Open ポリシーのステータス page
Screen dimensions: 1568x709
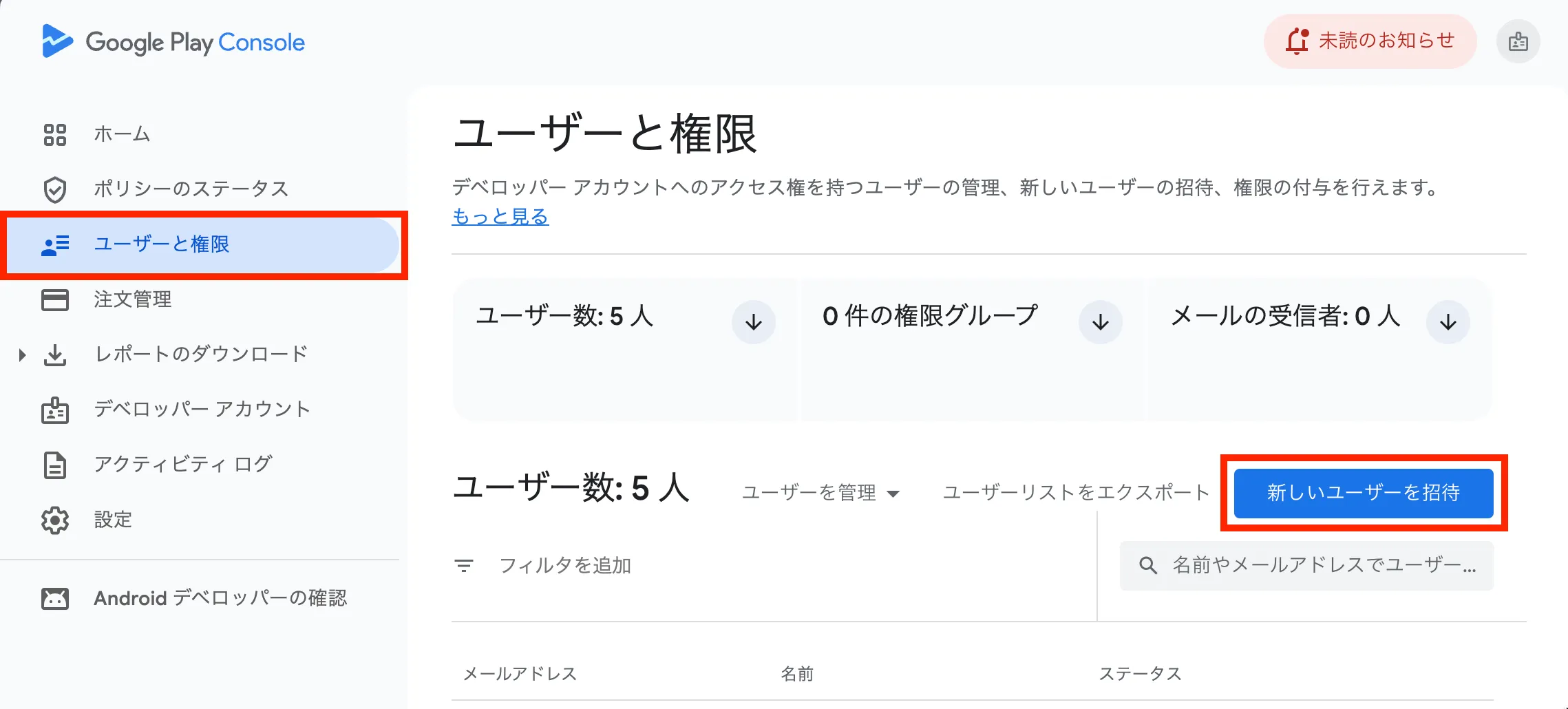pos(191,189)
